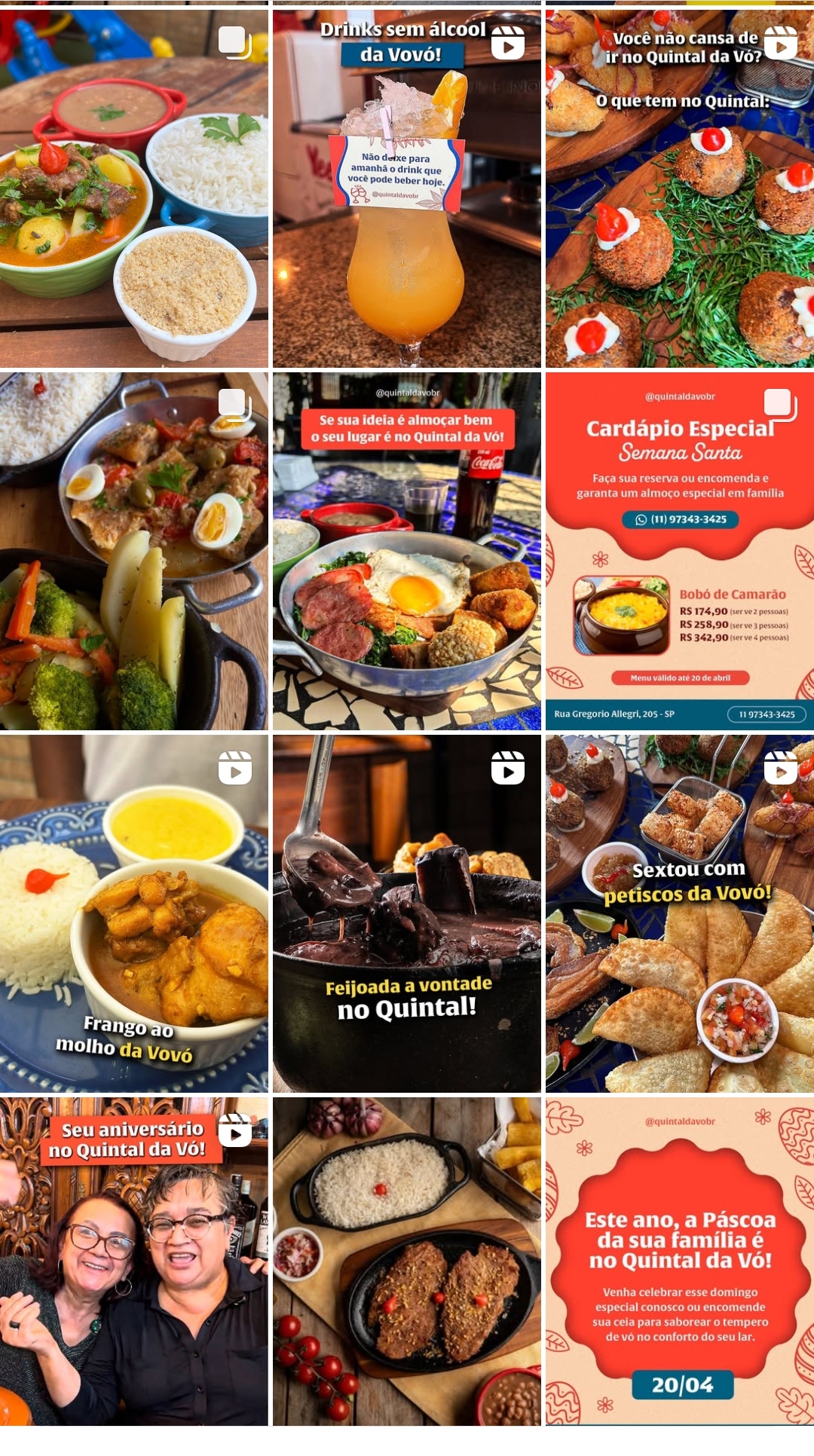The width and height of the screenshot is (814, 1456).
Task: Play the 'Frango ao molho da Vovó' reel
Action: point(133,913)
